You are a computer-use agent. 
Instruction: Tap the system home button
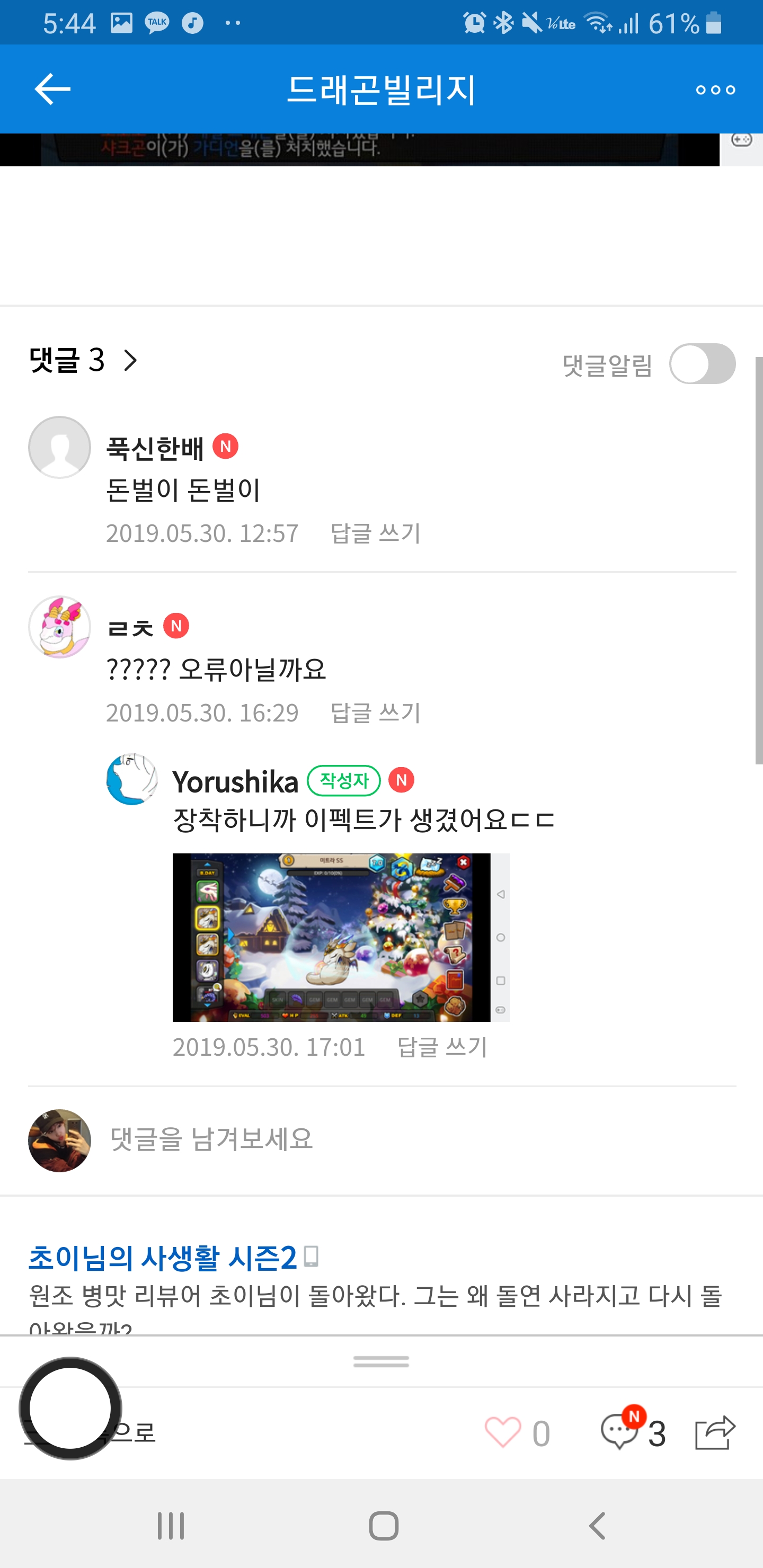(384, 1526)
